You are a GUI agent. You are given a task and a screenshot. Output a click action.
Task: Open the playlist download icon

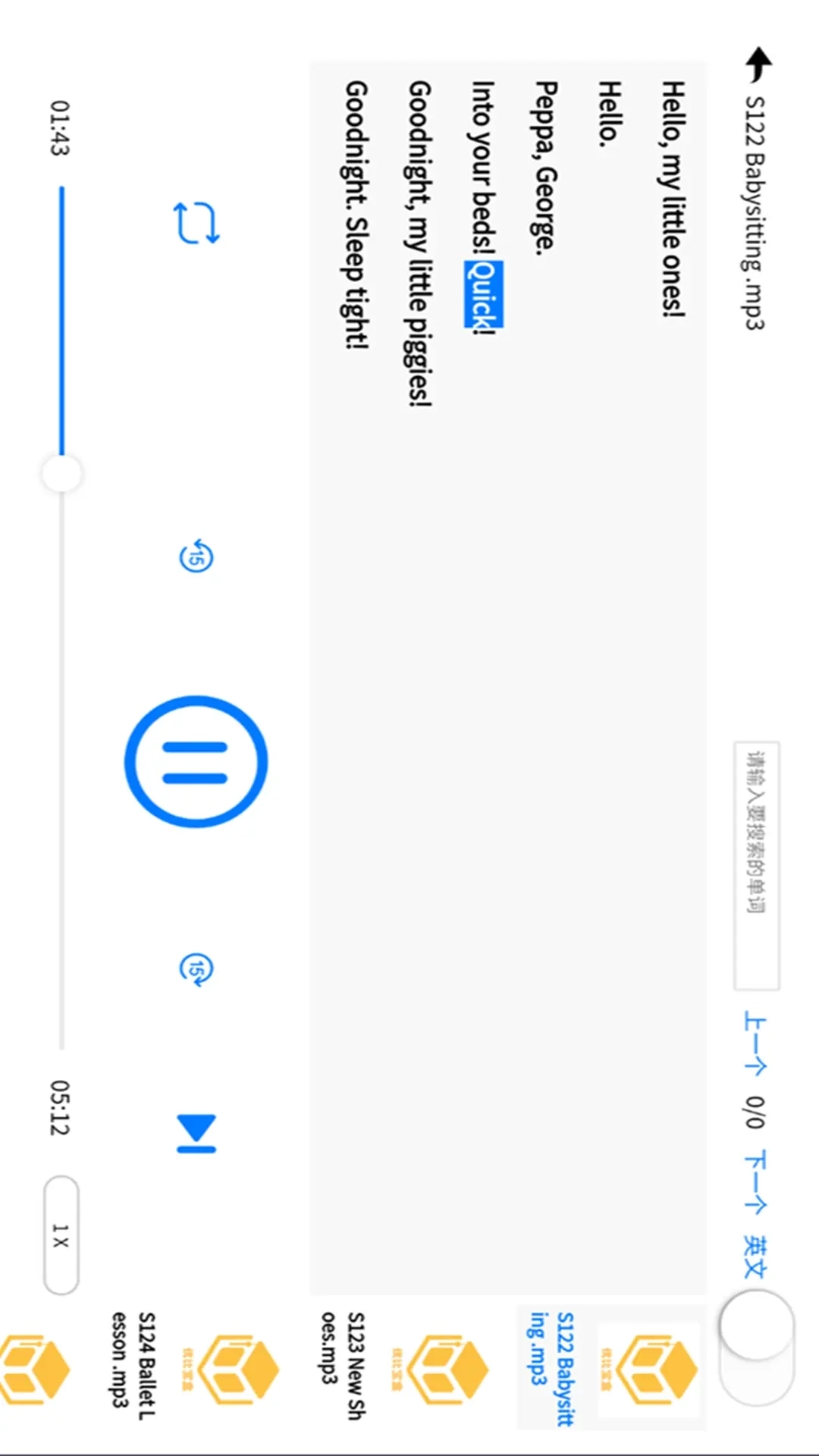point(196,1132)
